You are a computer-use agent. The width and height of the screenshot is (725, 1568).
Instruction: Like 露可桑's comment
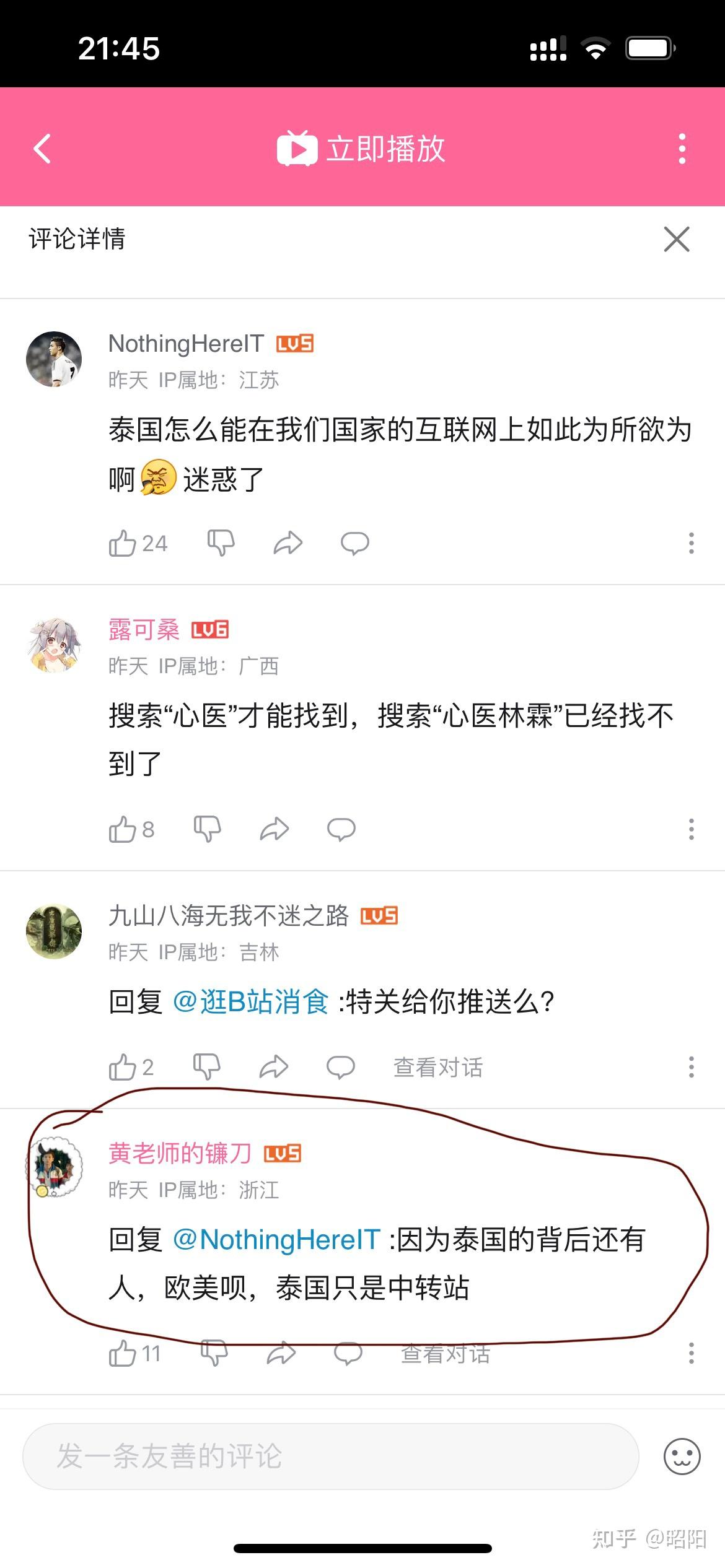point(123,830)
